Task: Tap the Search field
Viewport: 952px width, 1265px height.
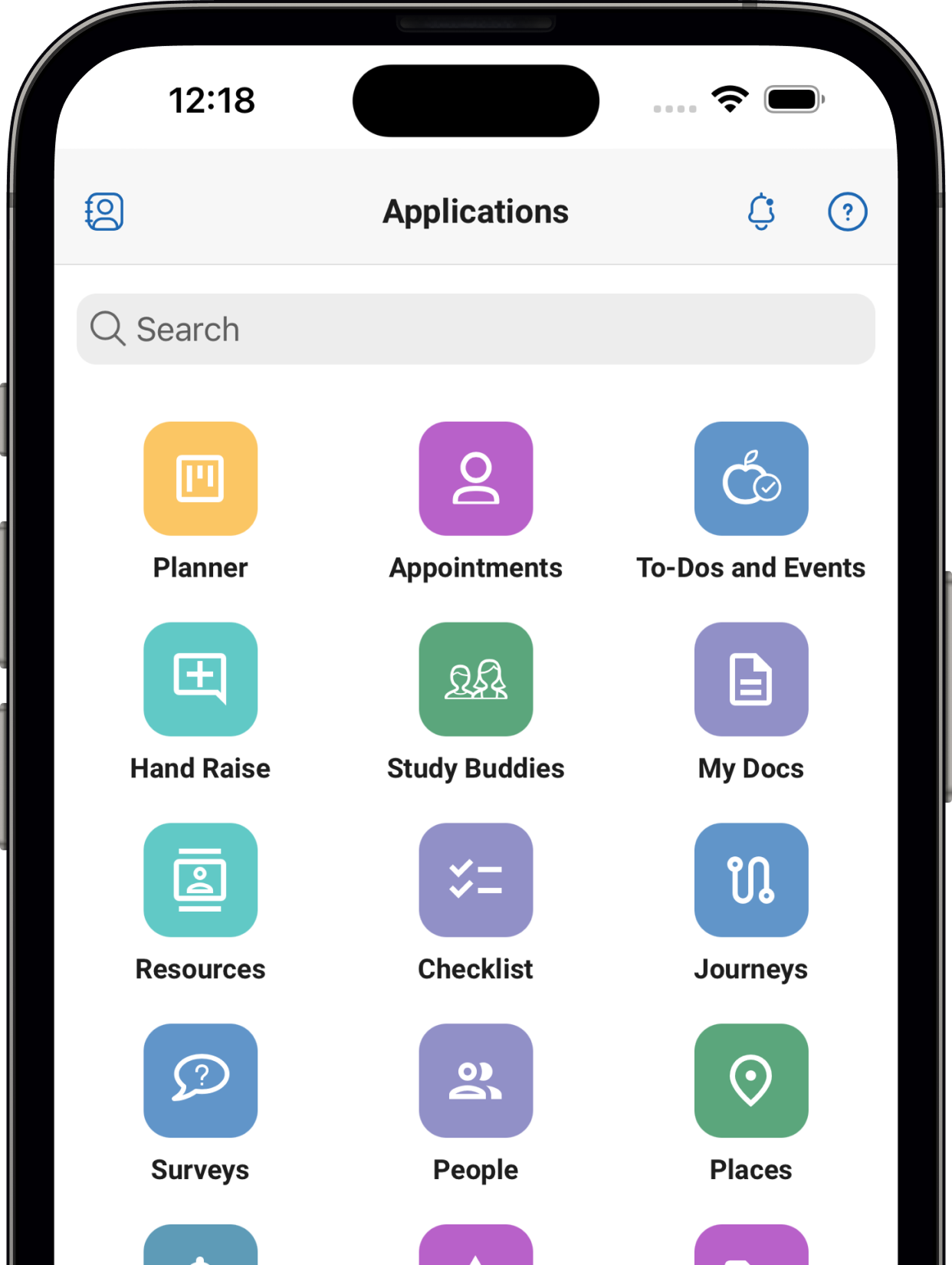Action: (x=475, y=329)
